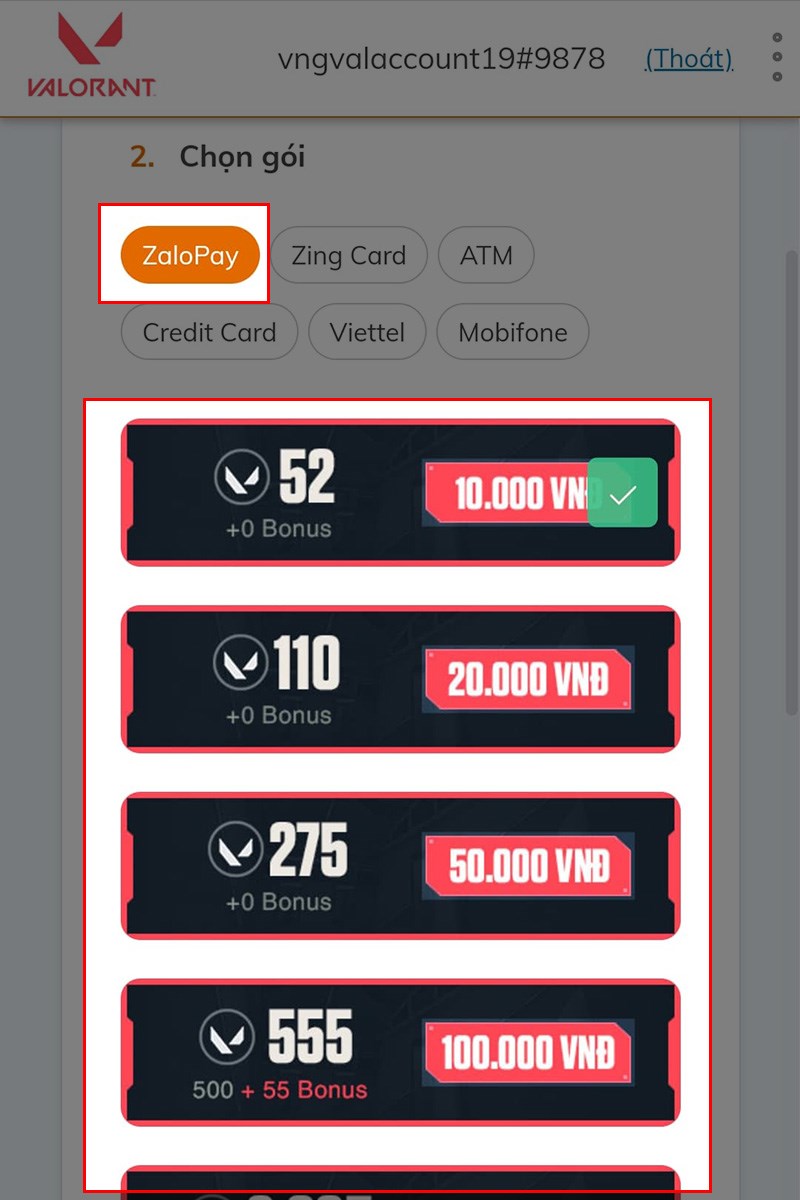Select Credit Card payment chip
The width and height of the screenshot is (800, 1200).
[x=209, y=332]
